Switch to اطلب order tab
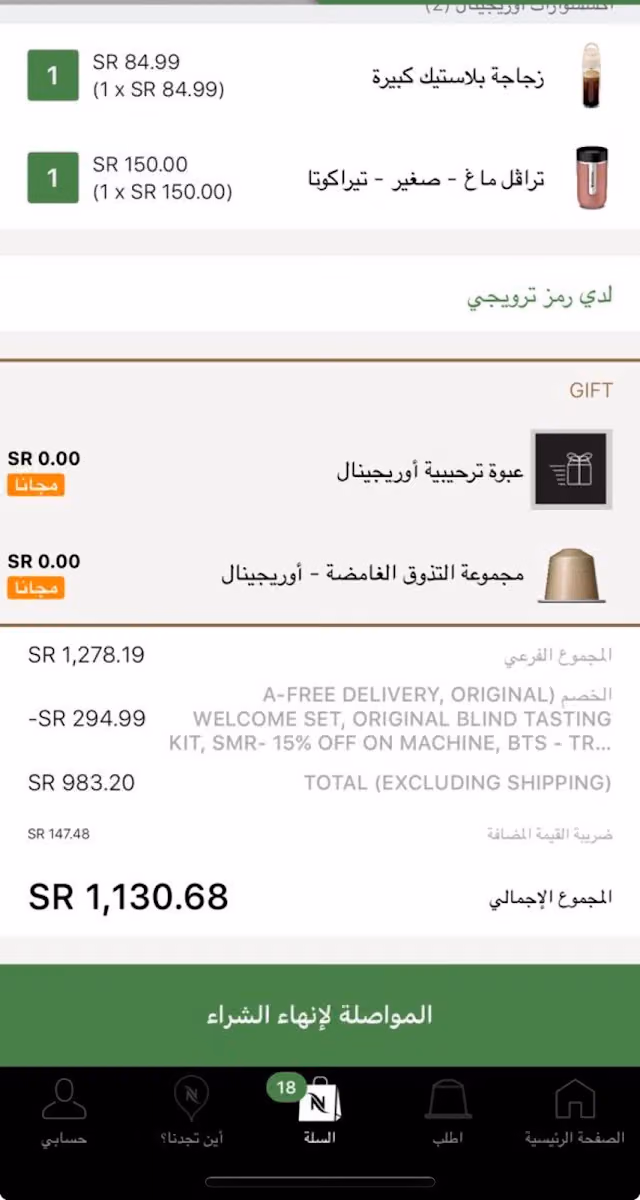The width and height of the screenshot is (640, 1200). tap(447, 1110)
